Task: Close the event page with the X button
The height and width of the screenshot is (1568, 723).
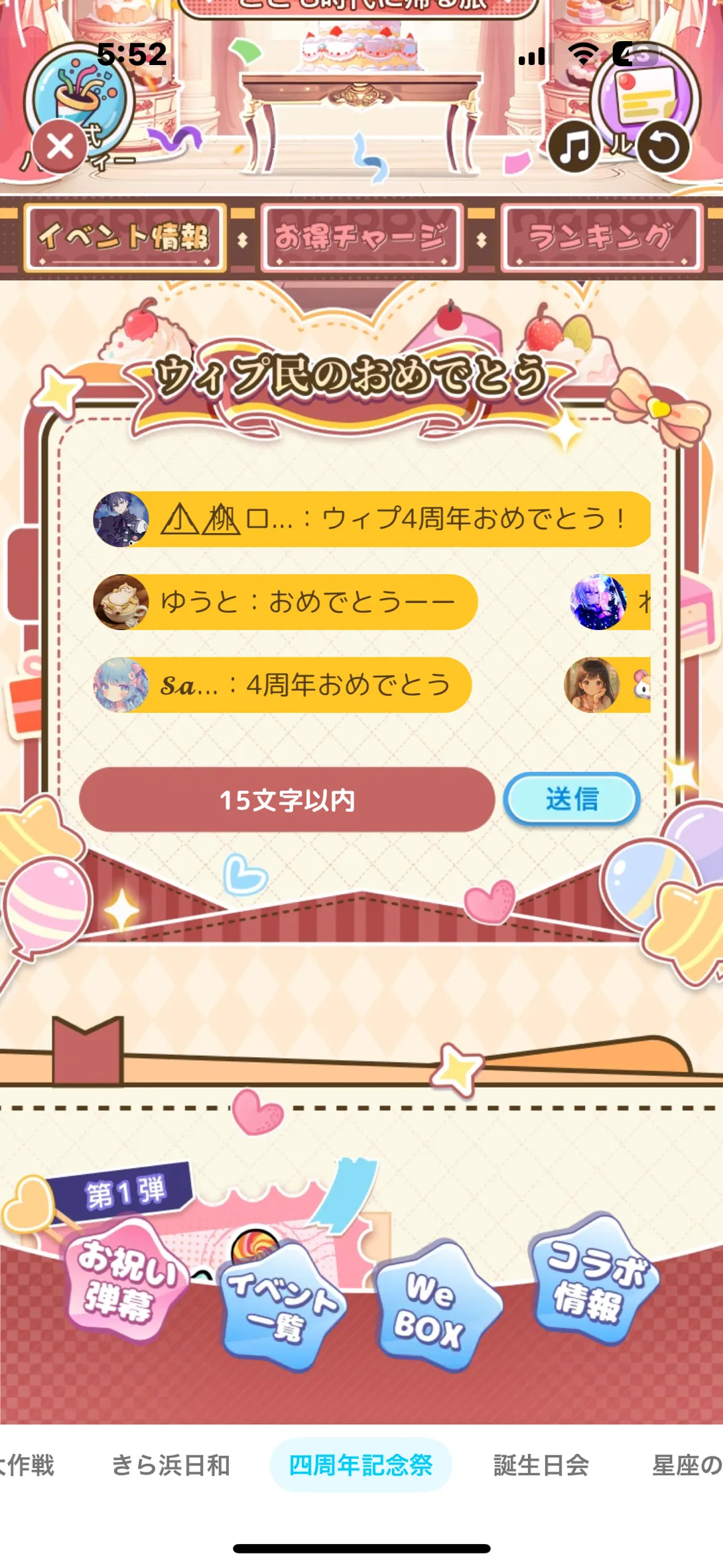Action: pyautogui.click(x=60, y=147)
